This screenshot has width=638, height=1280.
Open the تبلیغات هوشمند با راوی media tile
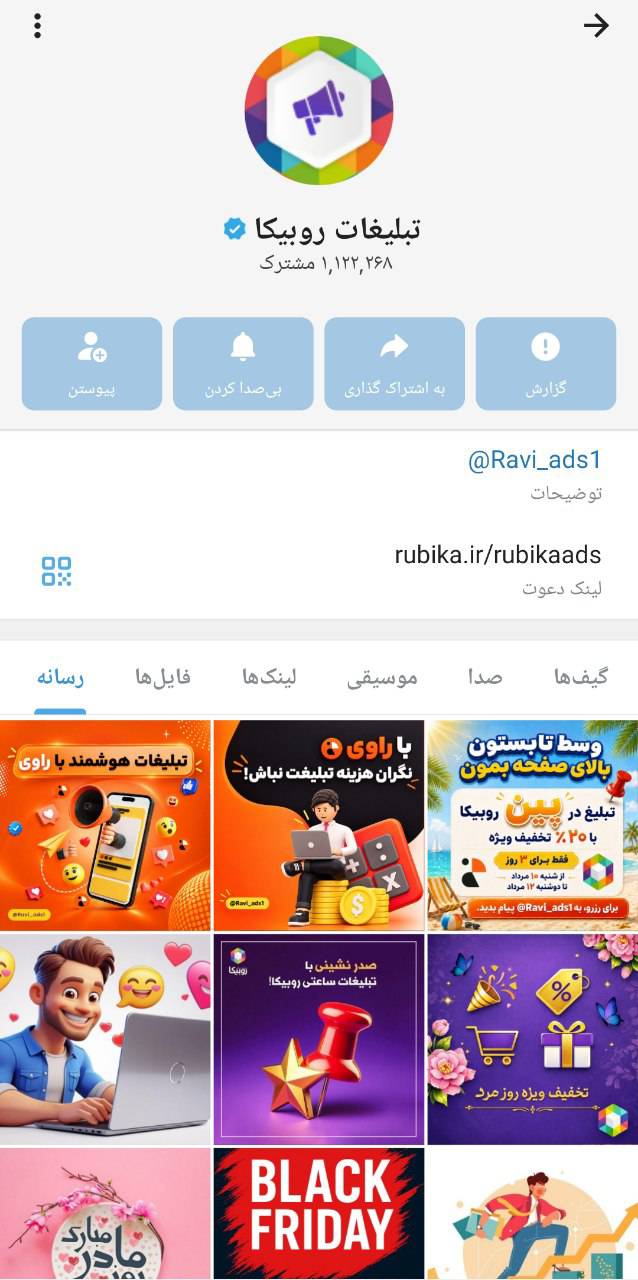coord(105,826)
